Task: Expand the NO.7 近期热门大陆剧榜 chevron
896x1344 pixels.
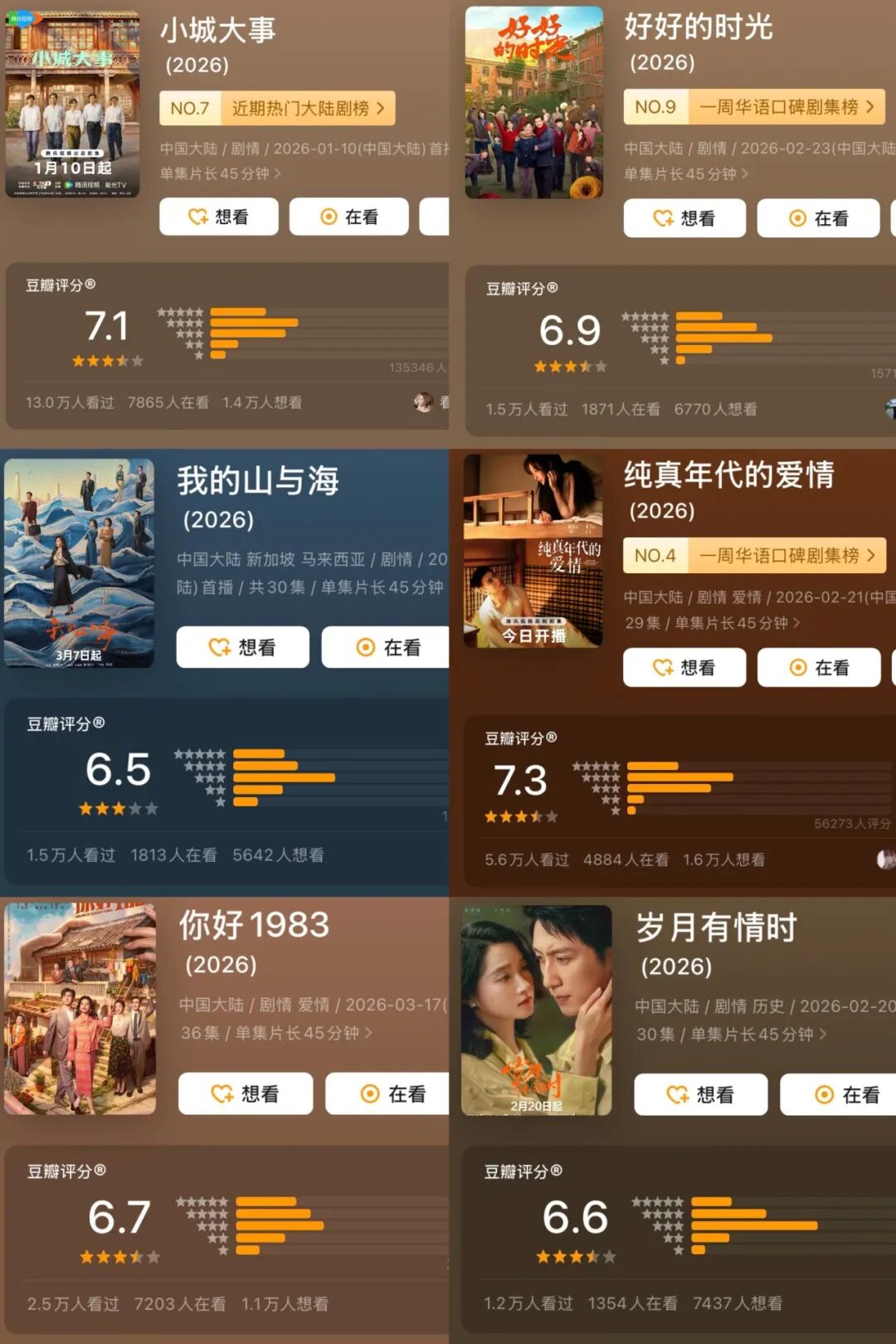Action: [x=380, y=107]
